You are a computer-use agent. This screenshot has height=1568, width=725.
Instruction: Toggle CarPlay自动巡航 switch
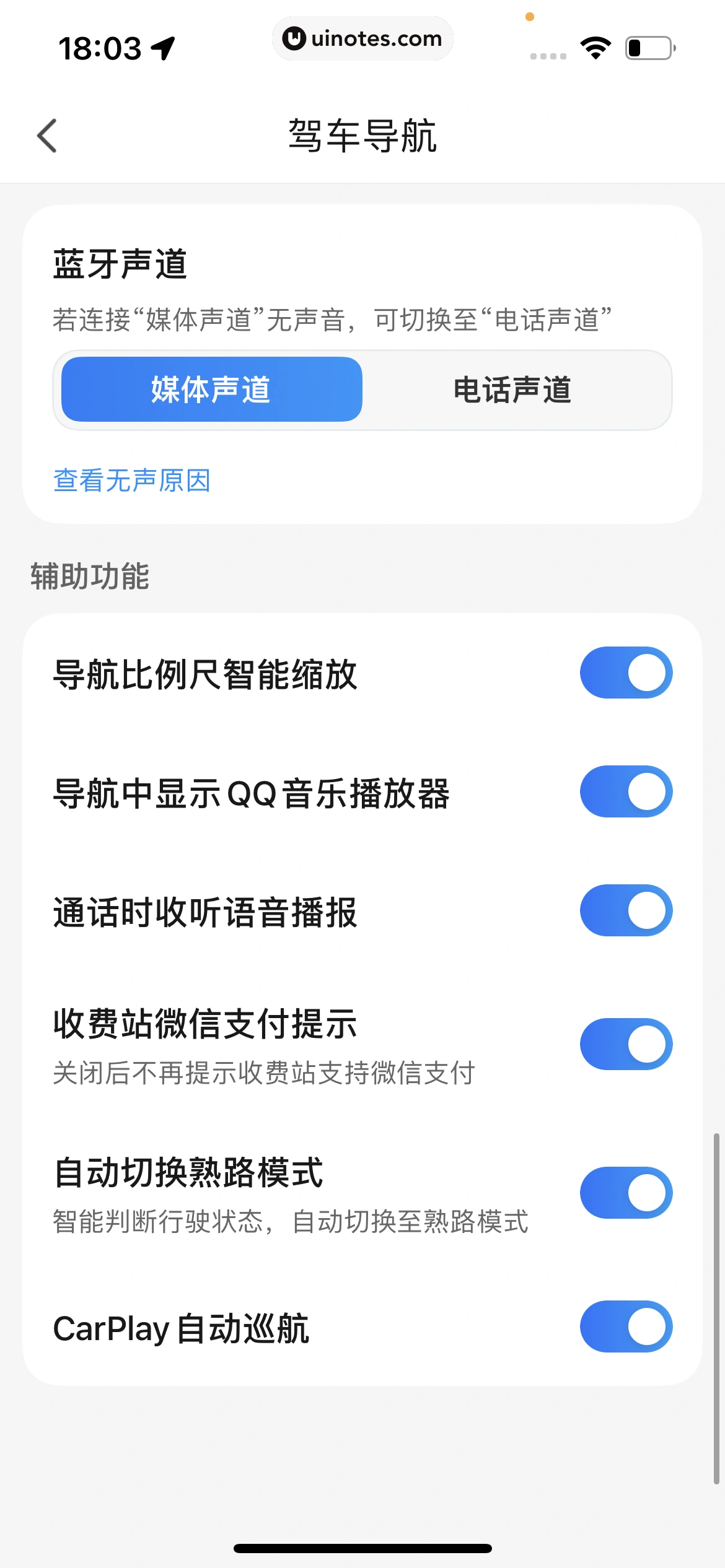626,1326
